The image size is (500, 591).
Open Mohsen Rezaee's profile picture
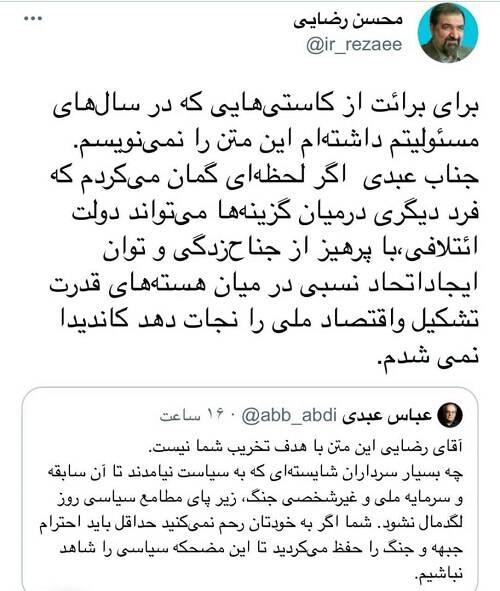[448, 34]
